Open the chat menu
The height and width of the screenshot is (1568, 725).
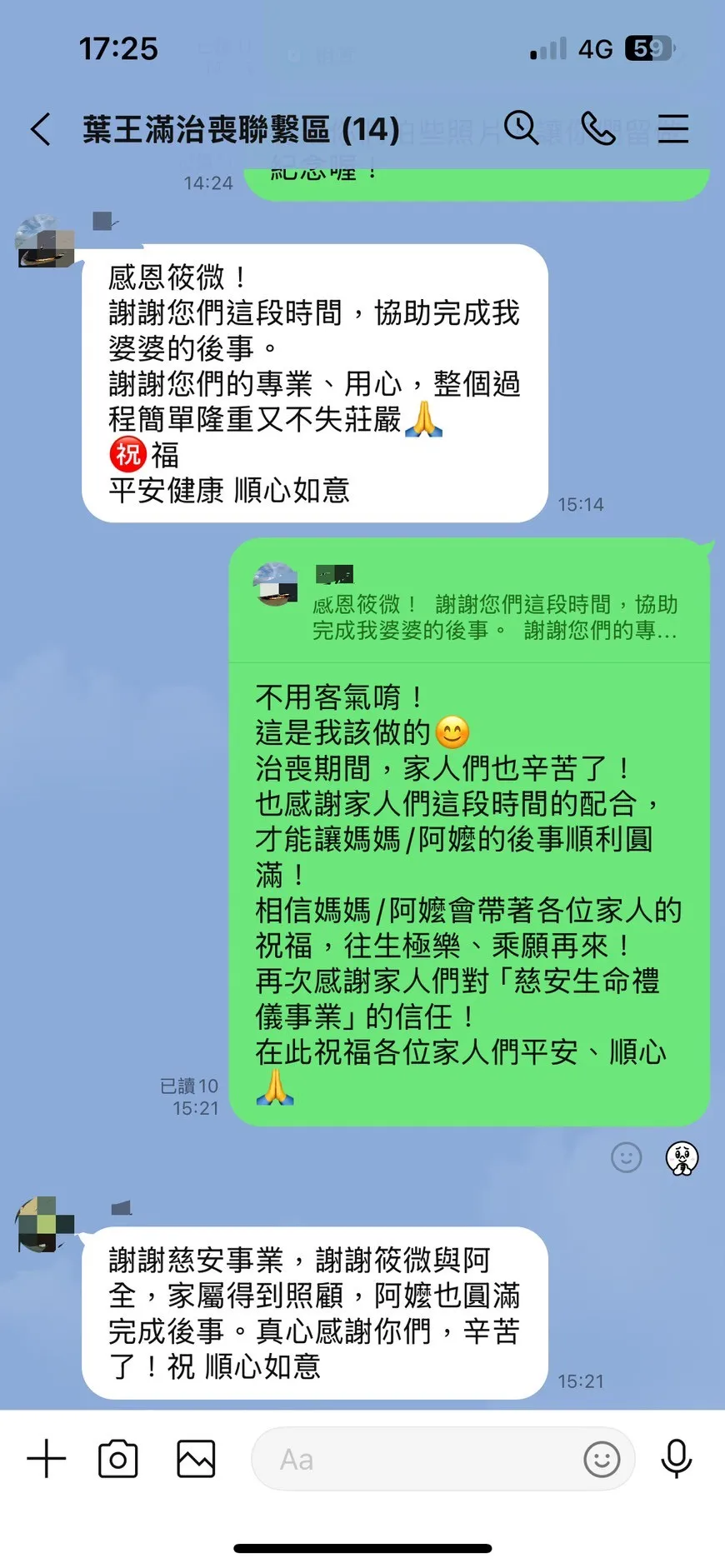[672, 128]
